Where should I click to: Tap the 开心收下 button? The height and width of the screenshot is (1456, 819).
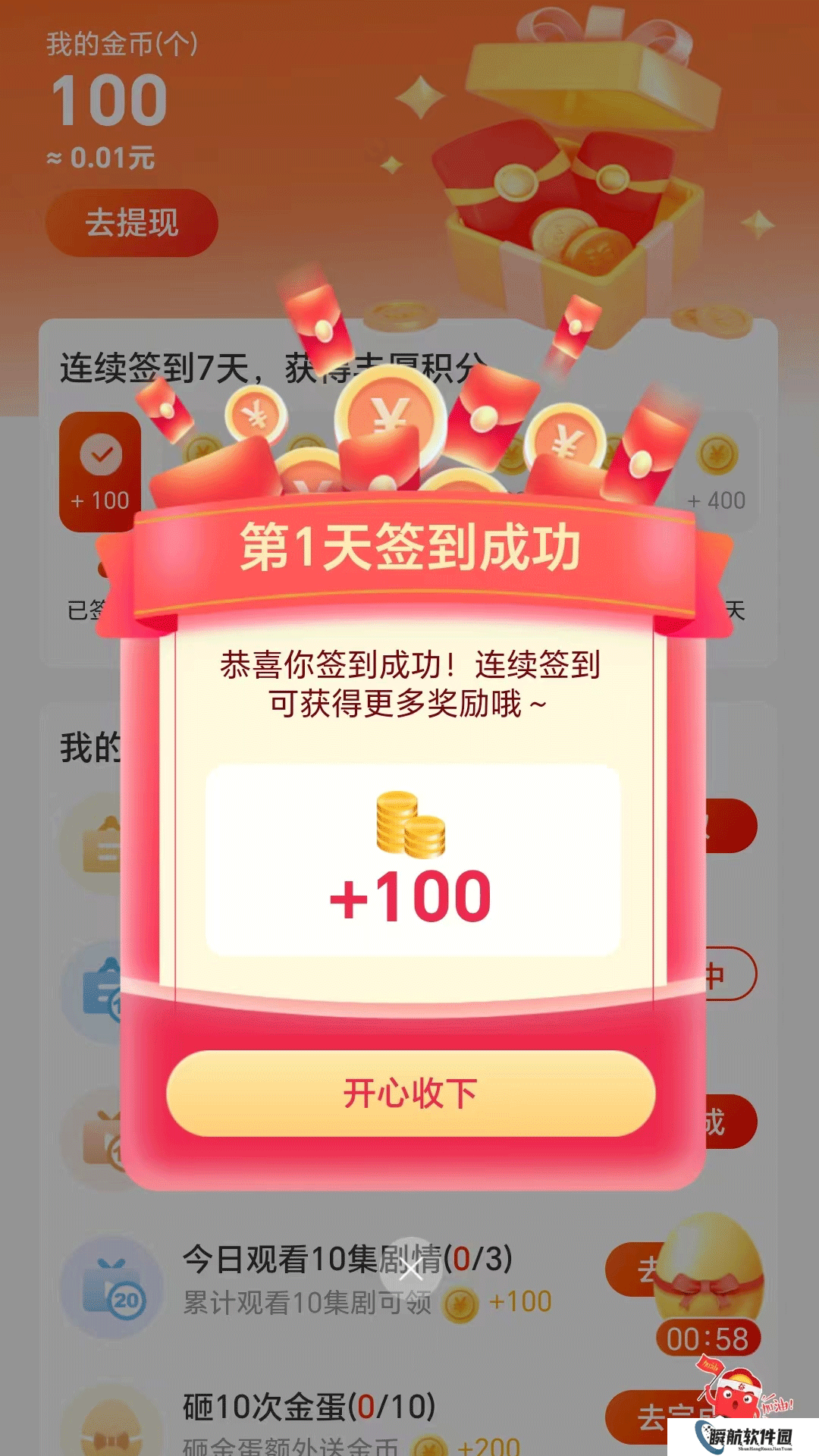(x=410, y=1093)
